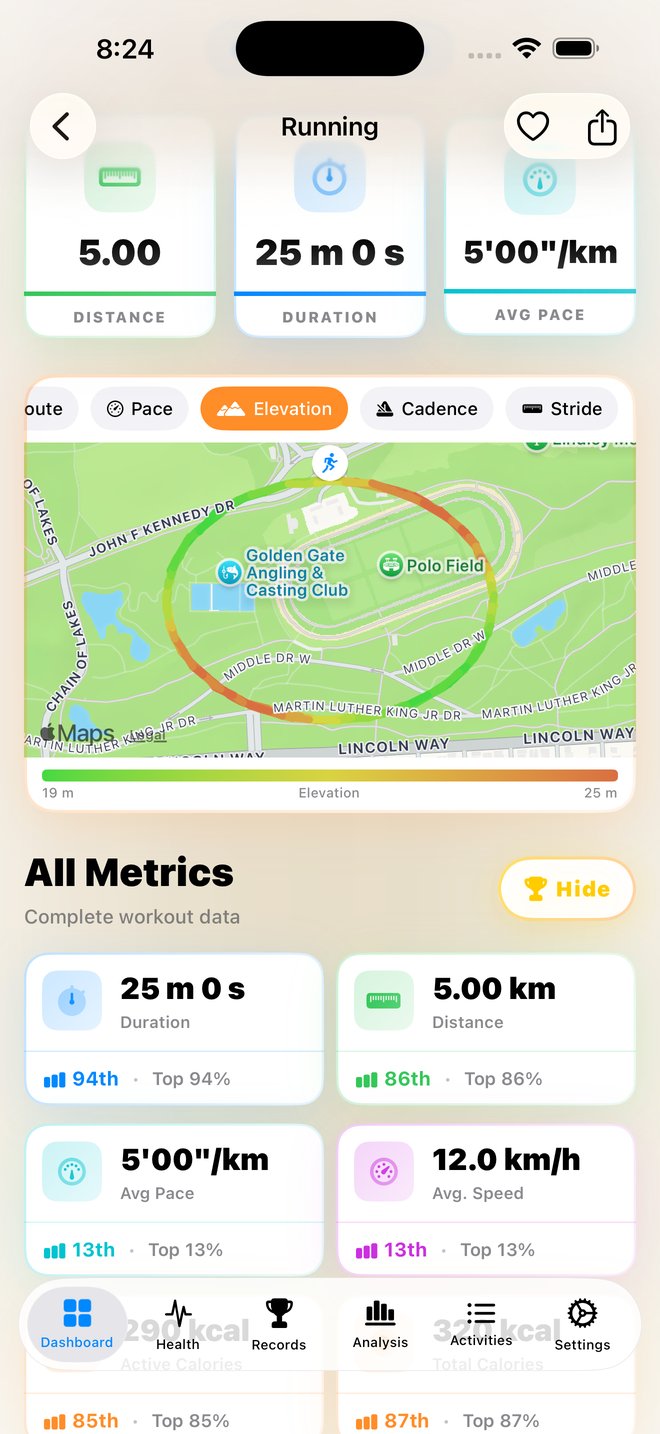The width and height of the screenshot is (660, 1434).
Task: Open the Settings tab
Action: coord(582,1324)
